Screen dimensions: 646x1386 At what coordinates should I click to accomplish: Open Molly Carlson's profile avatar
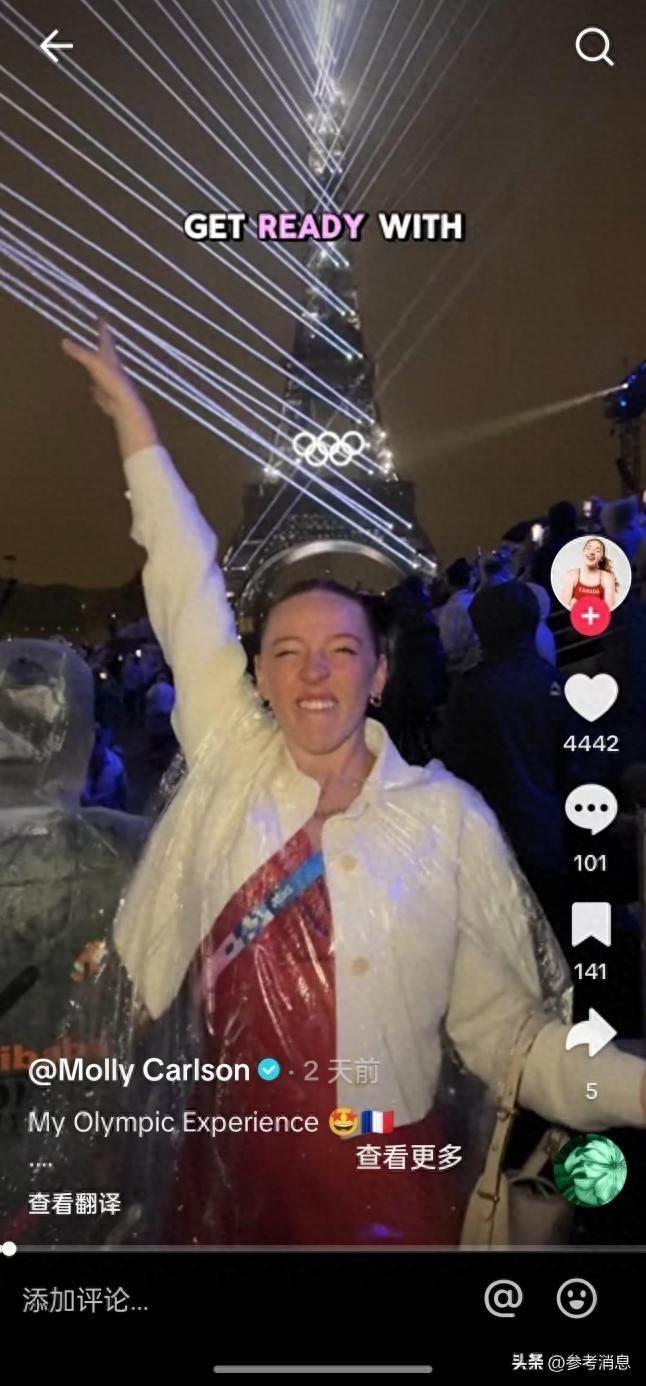tap(590, 573)
